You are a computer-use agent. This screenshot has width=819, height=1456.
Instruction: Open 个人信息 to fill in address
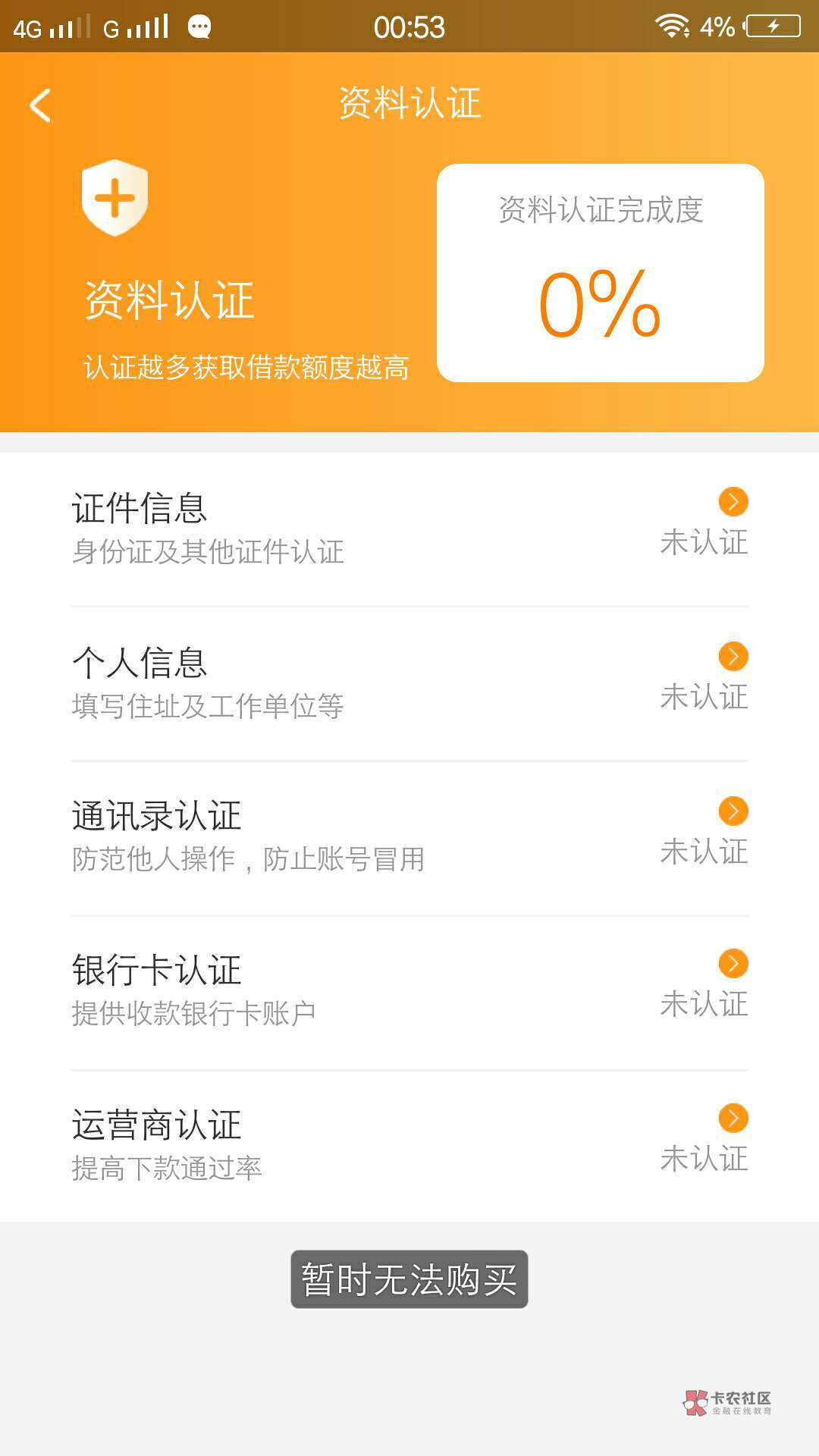(x=409, y=683)
